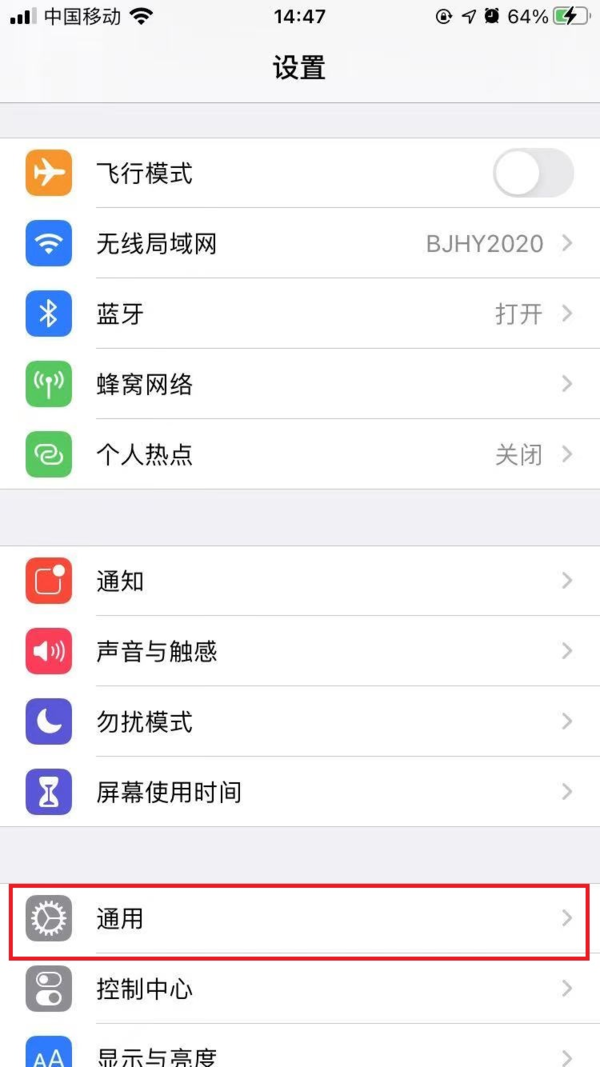This screenshot has height=1067, width=600.
Task: Open the 蓝牙 settings row
Action: tap(300, 314)
